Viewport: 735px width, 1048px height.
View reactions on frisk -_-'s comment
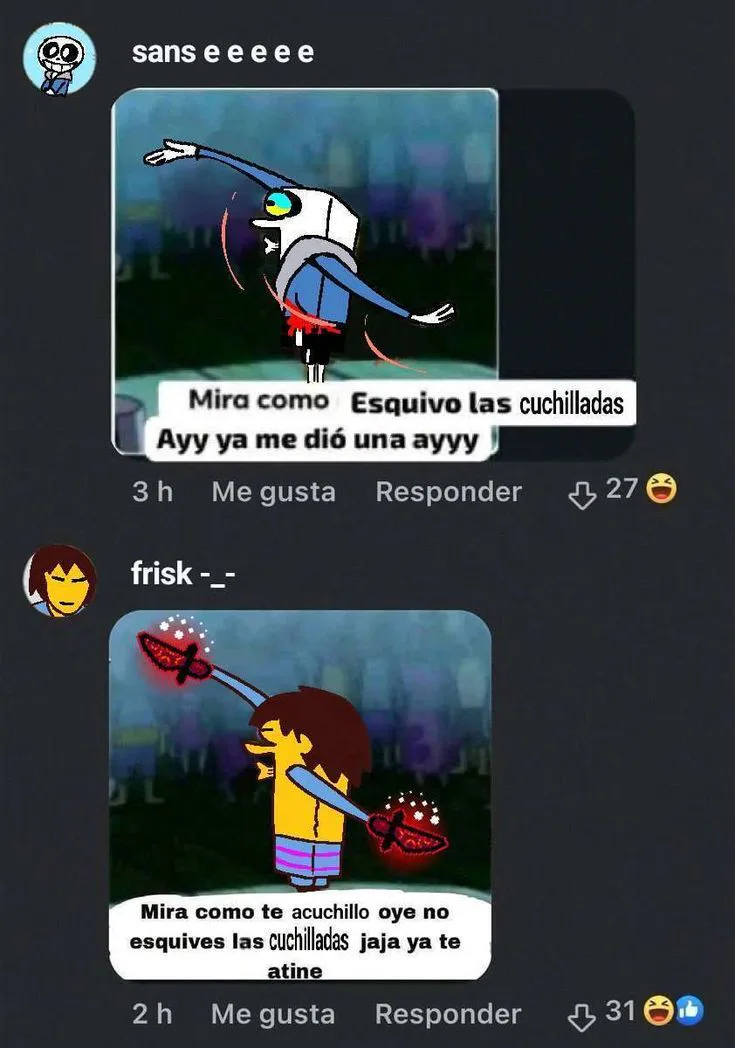[x=655, y=1011]
